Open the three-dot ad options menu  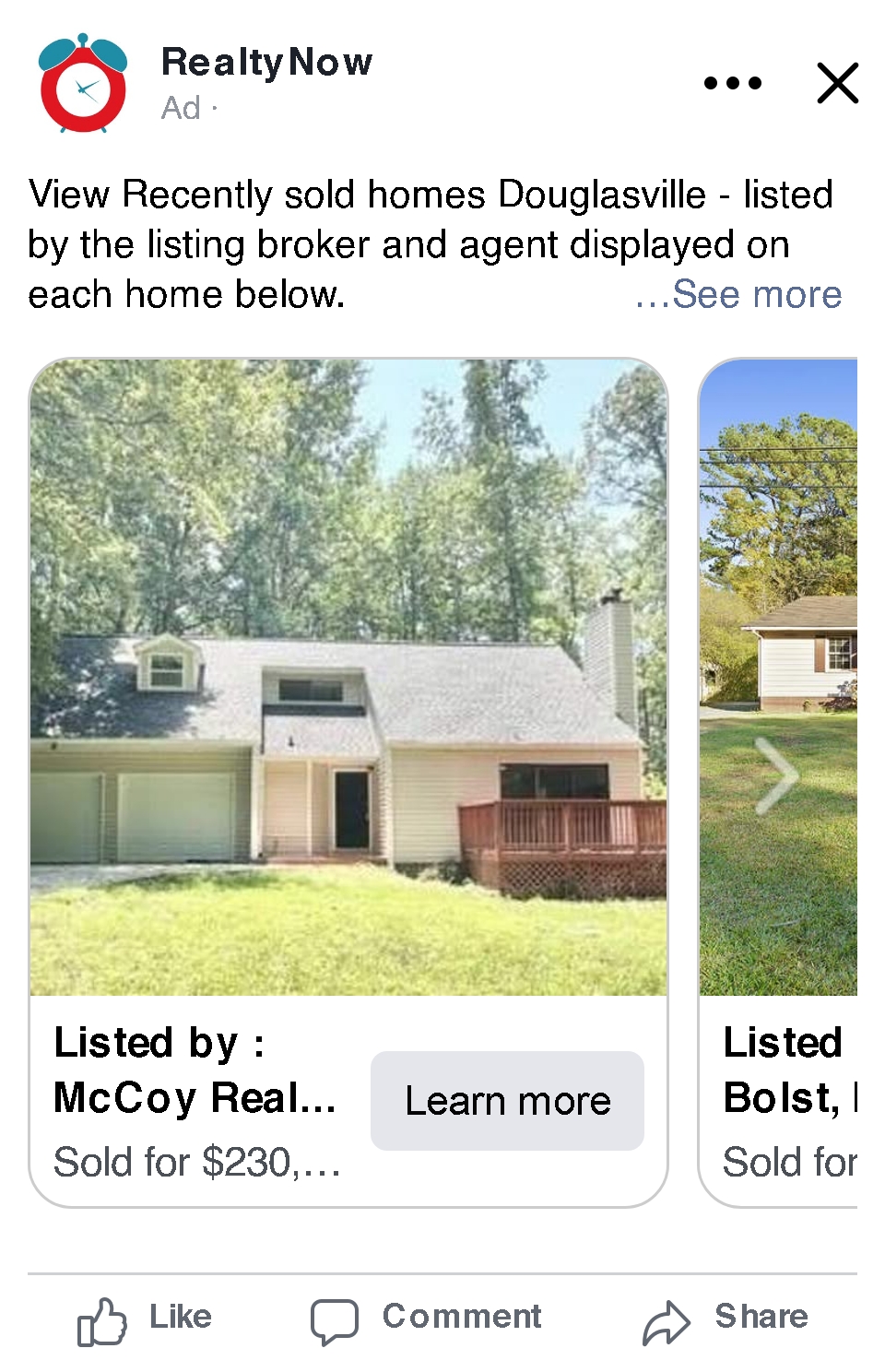(x=732, y=83)
